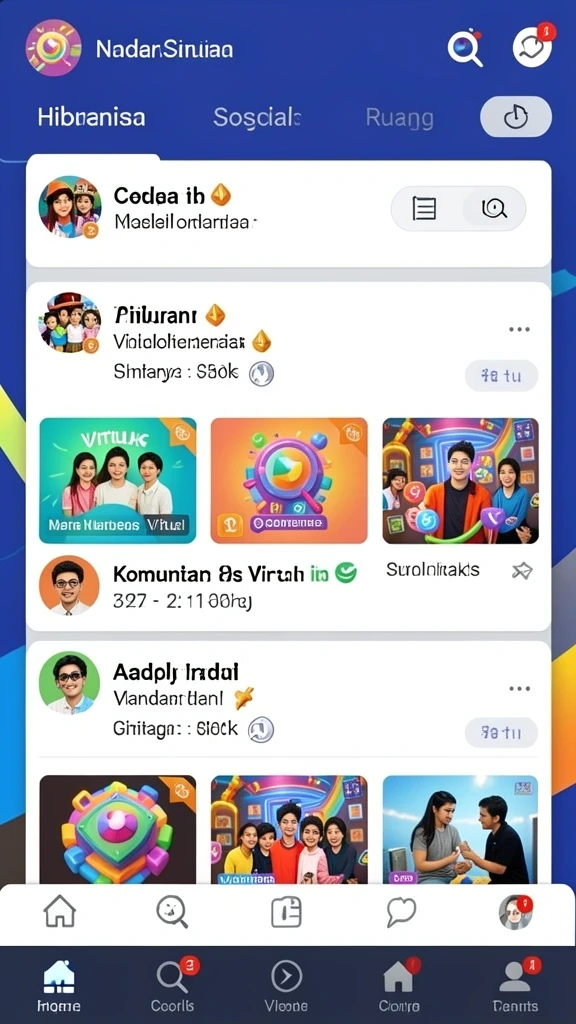Image resolution: width=576 pixels, height=1024 pixels.
Task: Go to the Home tab in the bottom navigation
Action: tap(59, 985)
